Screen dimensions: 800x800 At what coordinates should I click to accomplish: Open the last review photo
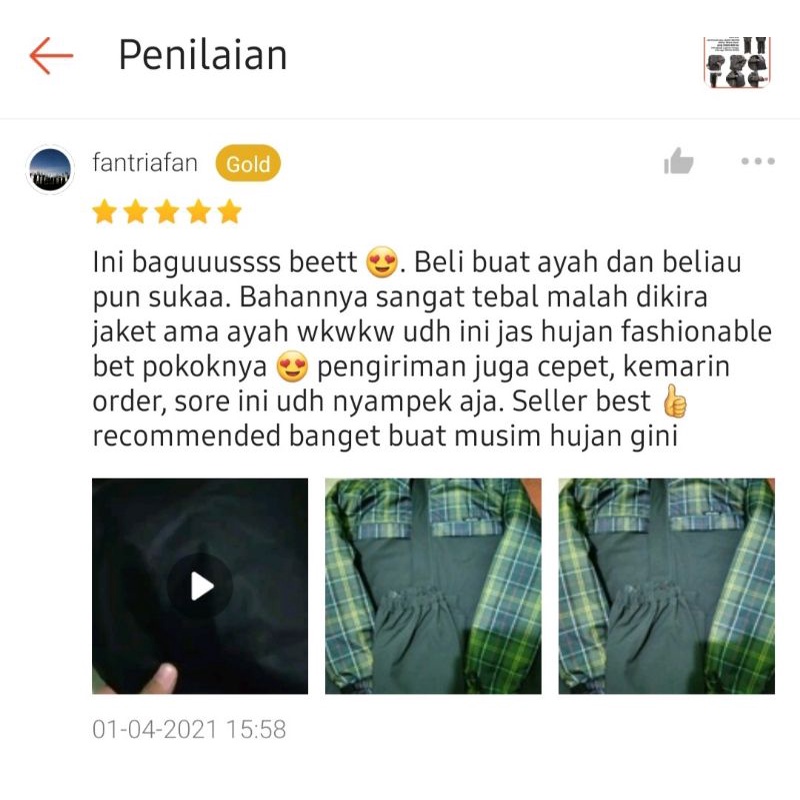click(x=666, y=586)
